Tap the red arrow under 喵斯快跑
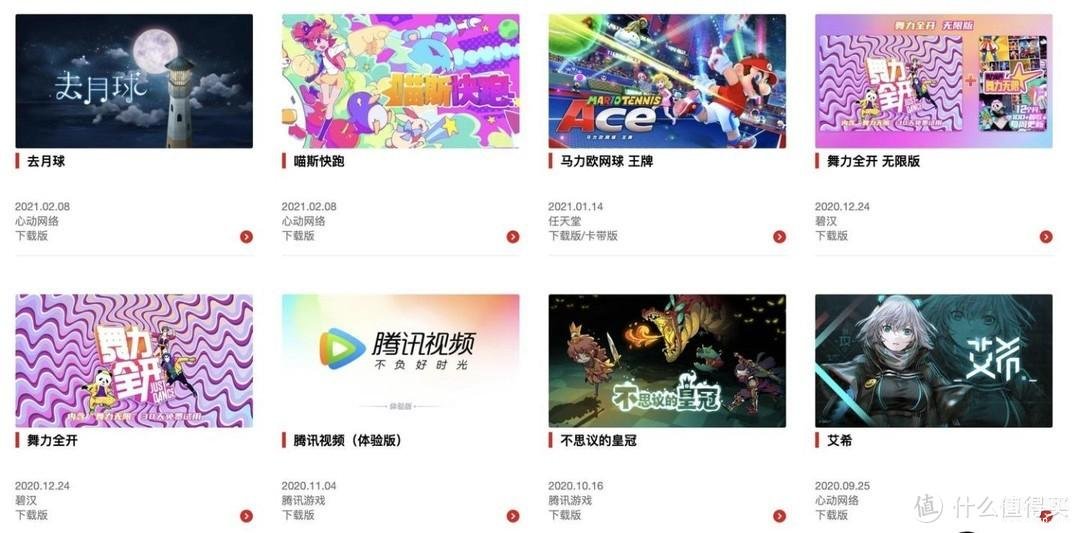Screen dimensions: 1080x533 (x=513, y=237)
